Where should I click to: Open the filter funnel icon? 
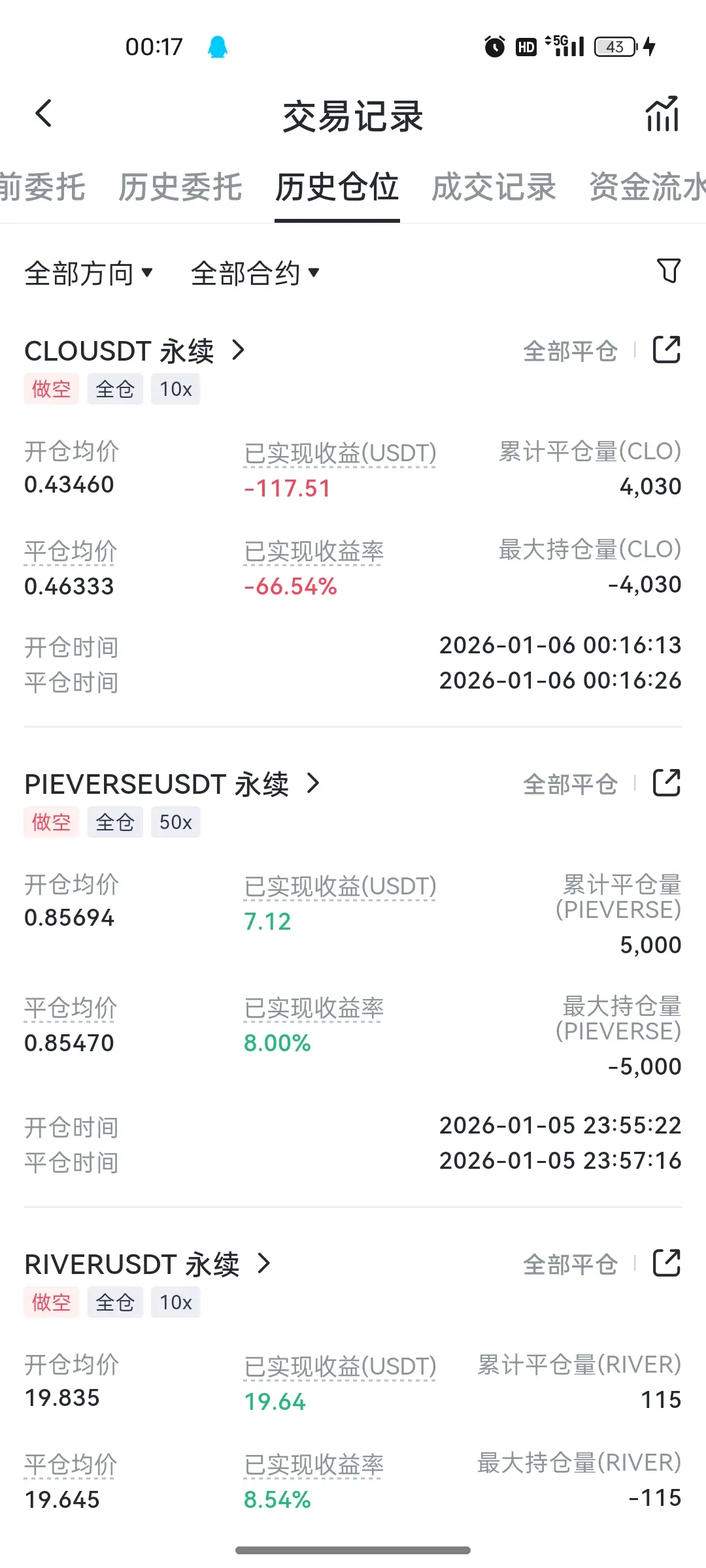point(668,270)
